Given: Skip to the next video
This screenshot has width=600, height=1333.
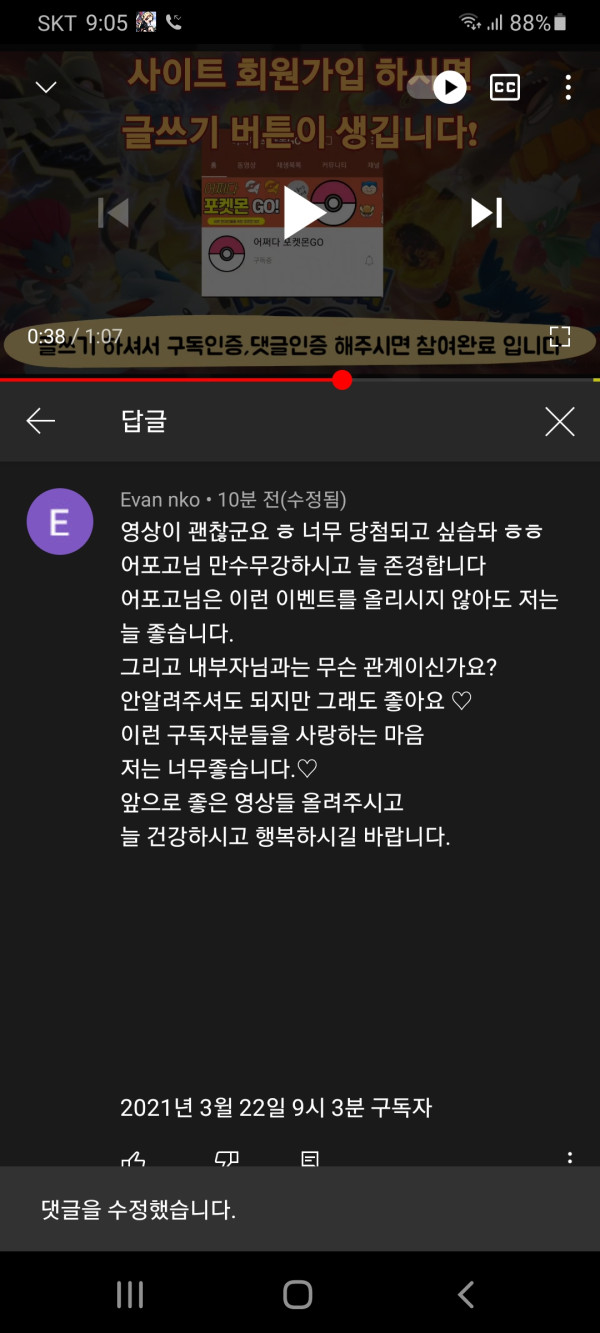Looking at the screenshot, I should 486,212.
